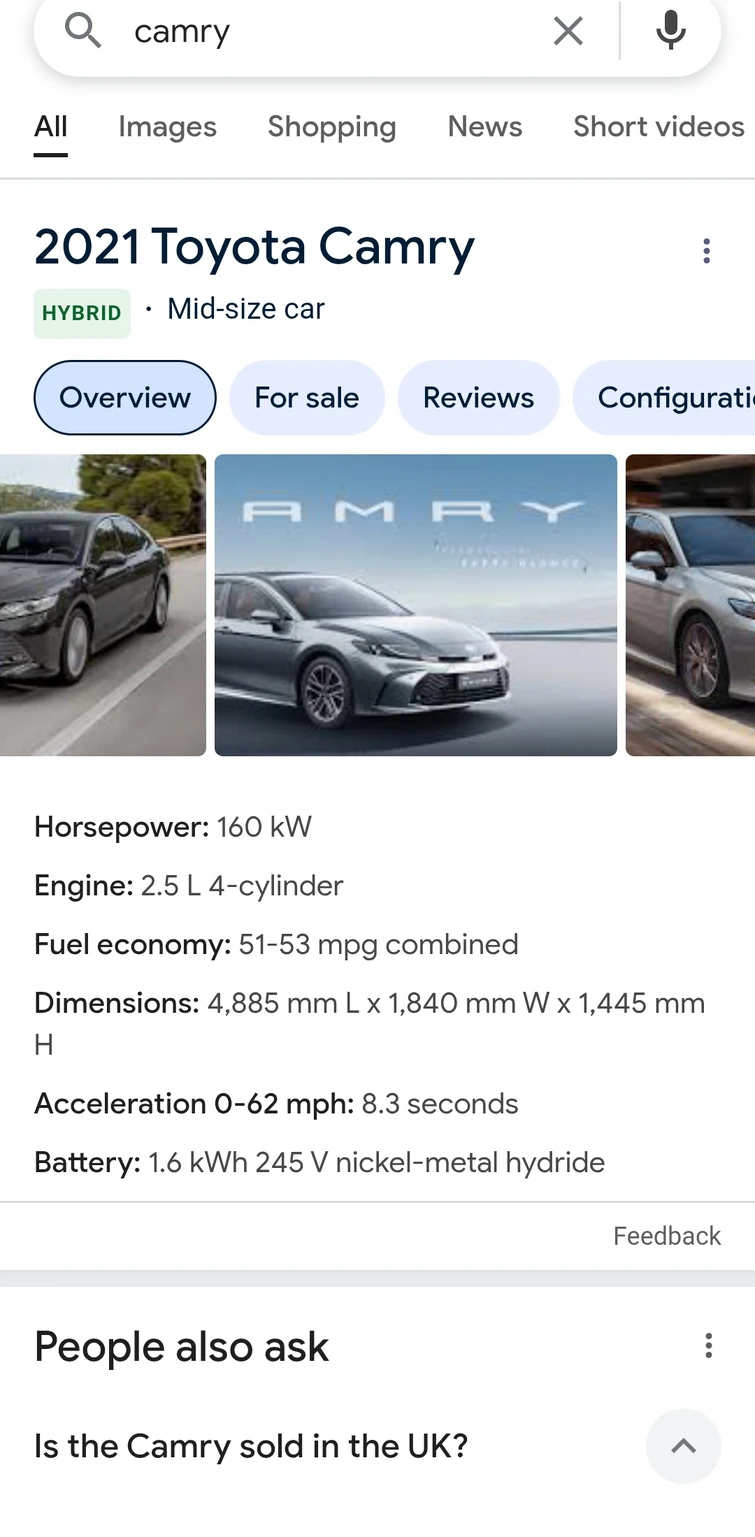The image size is (755, 1537).
Task: Switch to the Shopping tab
Action: (331, 127)
